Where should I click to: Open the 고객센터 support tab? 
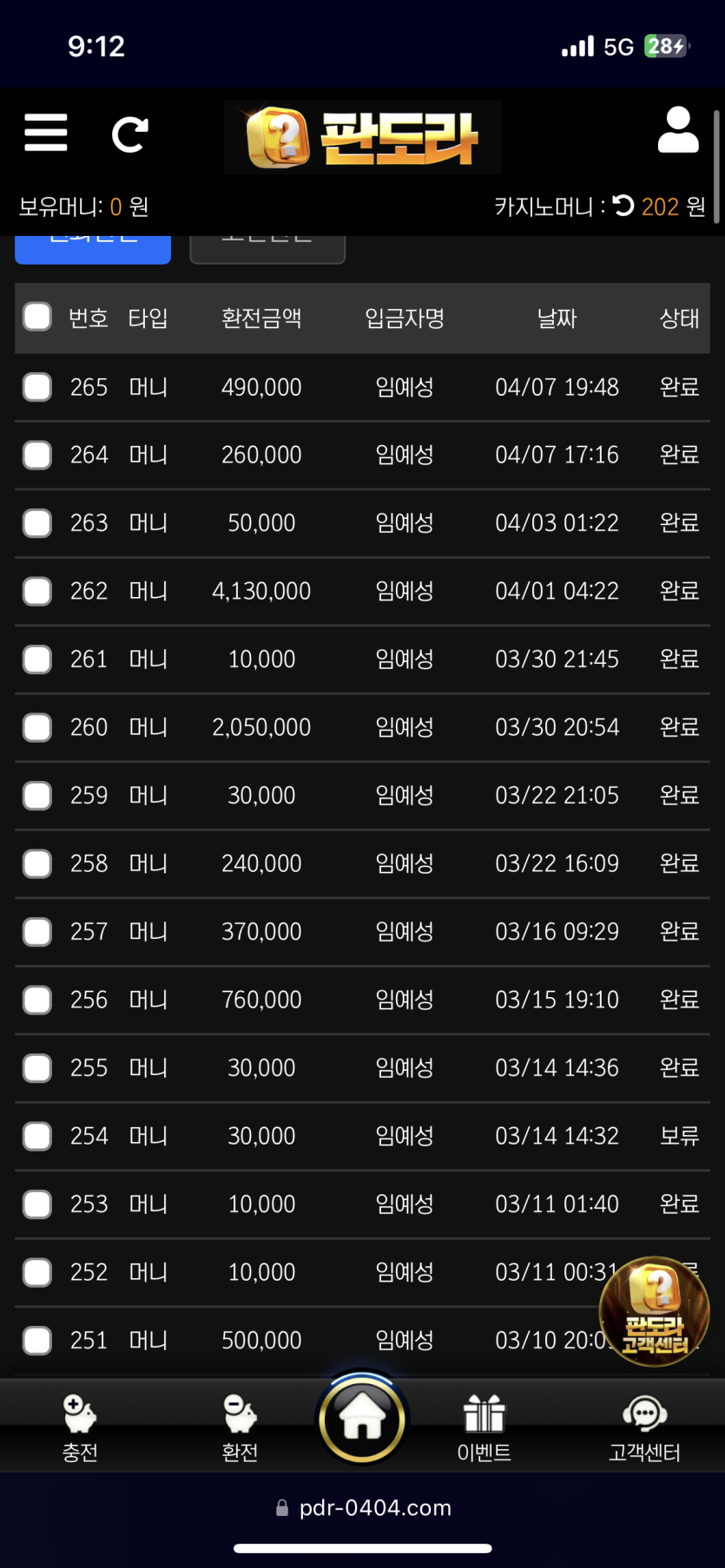point(644,1427)
